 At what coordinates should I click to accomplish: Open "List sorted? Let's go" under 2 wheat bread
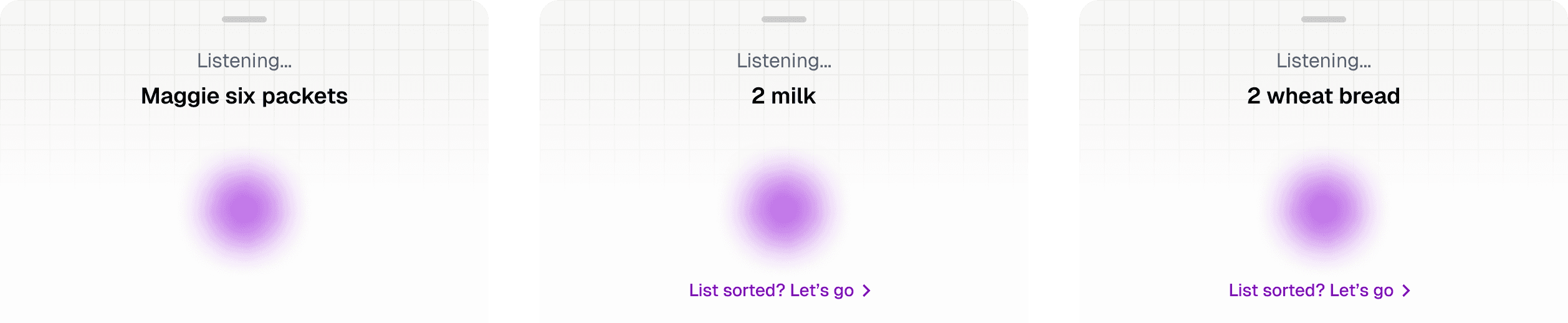(1319, 291)
